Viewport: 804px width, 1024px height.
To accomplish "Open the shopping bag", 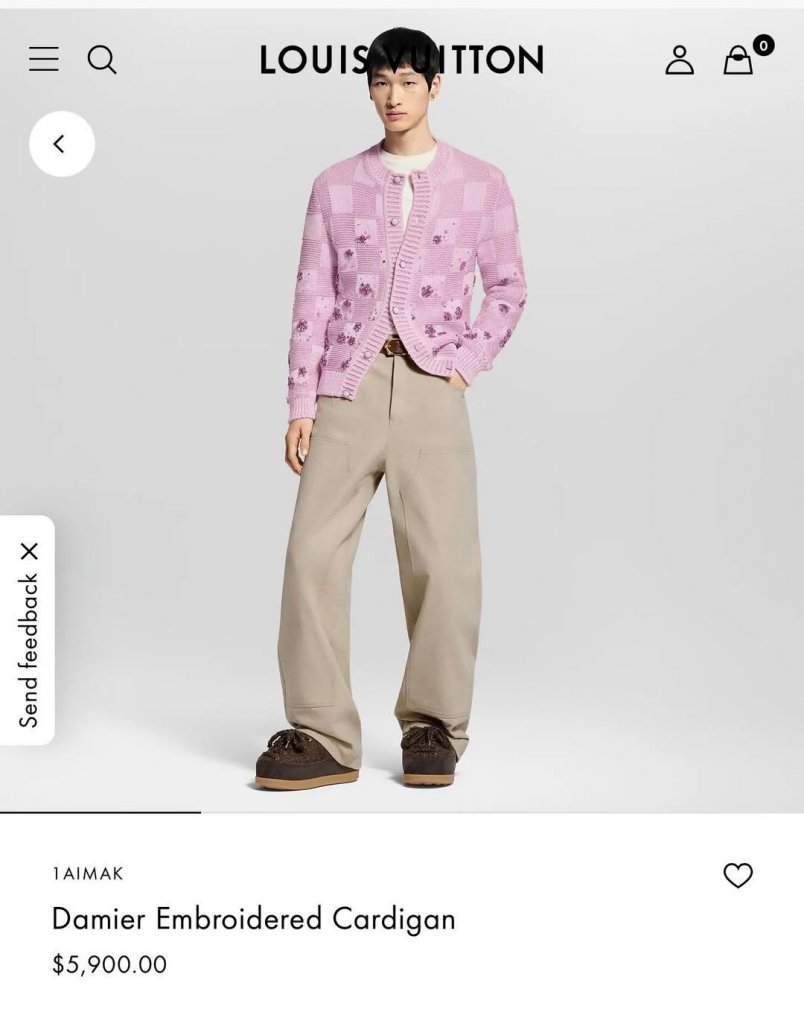I will (738, 60).
